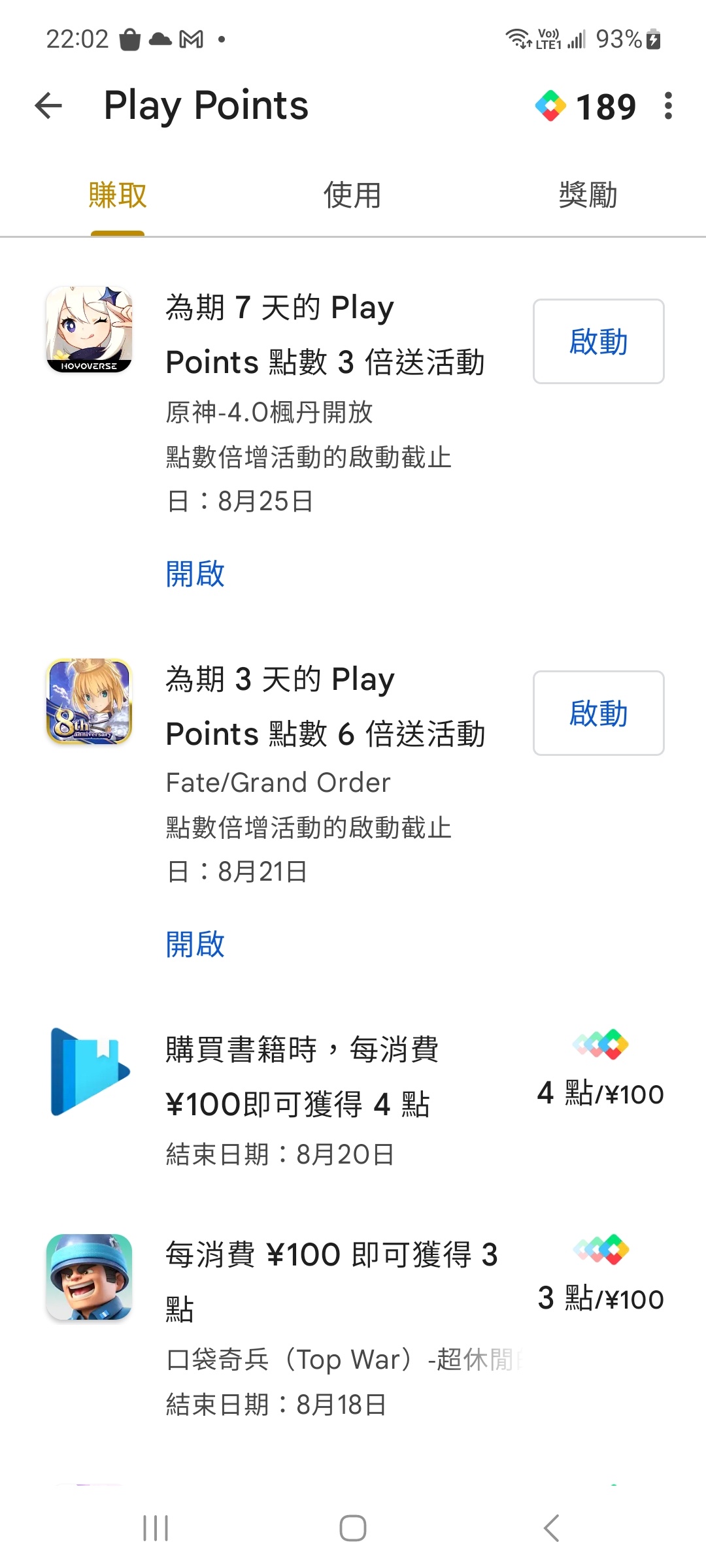The height and width of the screenshot is (1568, 706).
Task: Open recent apps from the navigation bar
Action: (156, 1528)
